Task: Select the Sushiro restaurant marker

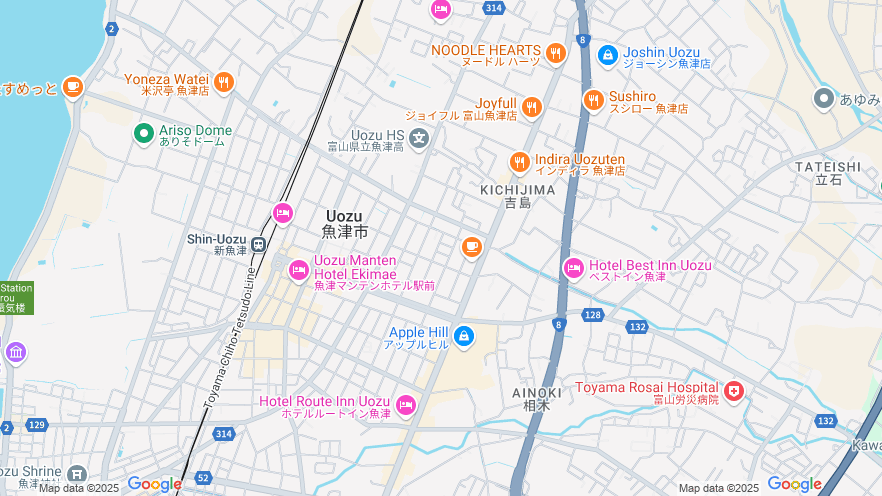Action: (x=593, y=99)
